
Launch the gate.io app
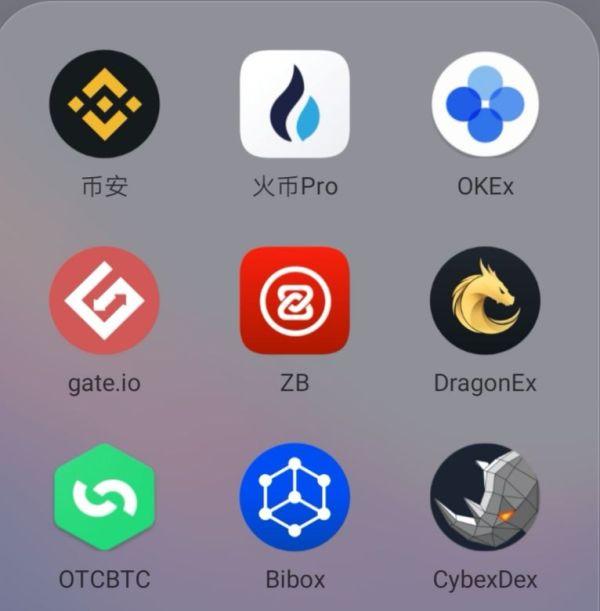pyautogui.click(x=104, y=301)
